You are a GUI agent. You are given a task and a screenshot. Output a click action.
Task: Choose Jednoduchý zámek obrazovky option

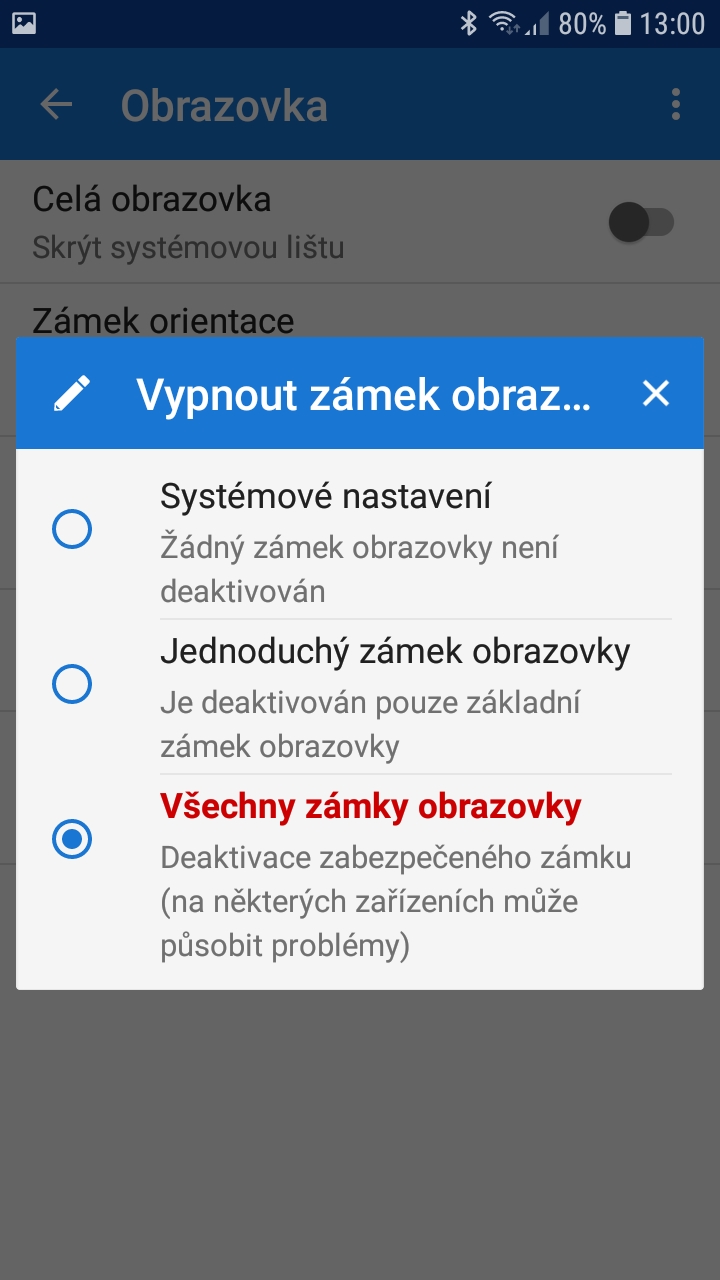[x=72, y=685]
